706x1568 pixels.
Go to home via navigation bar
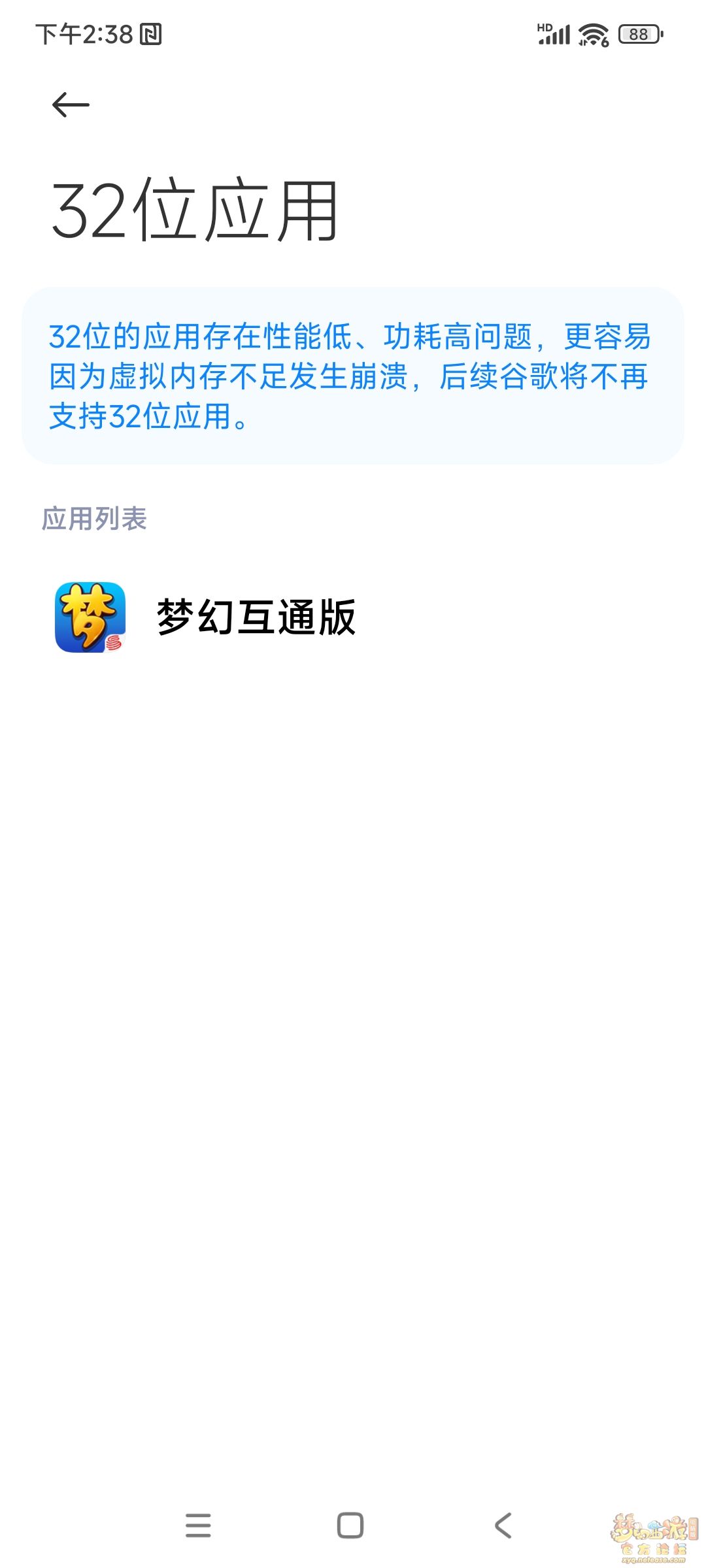(350, 1526)
